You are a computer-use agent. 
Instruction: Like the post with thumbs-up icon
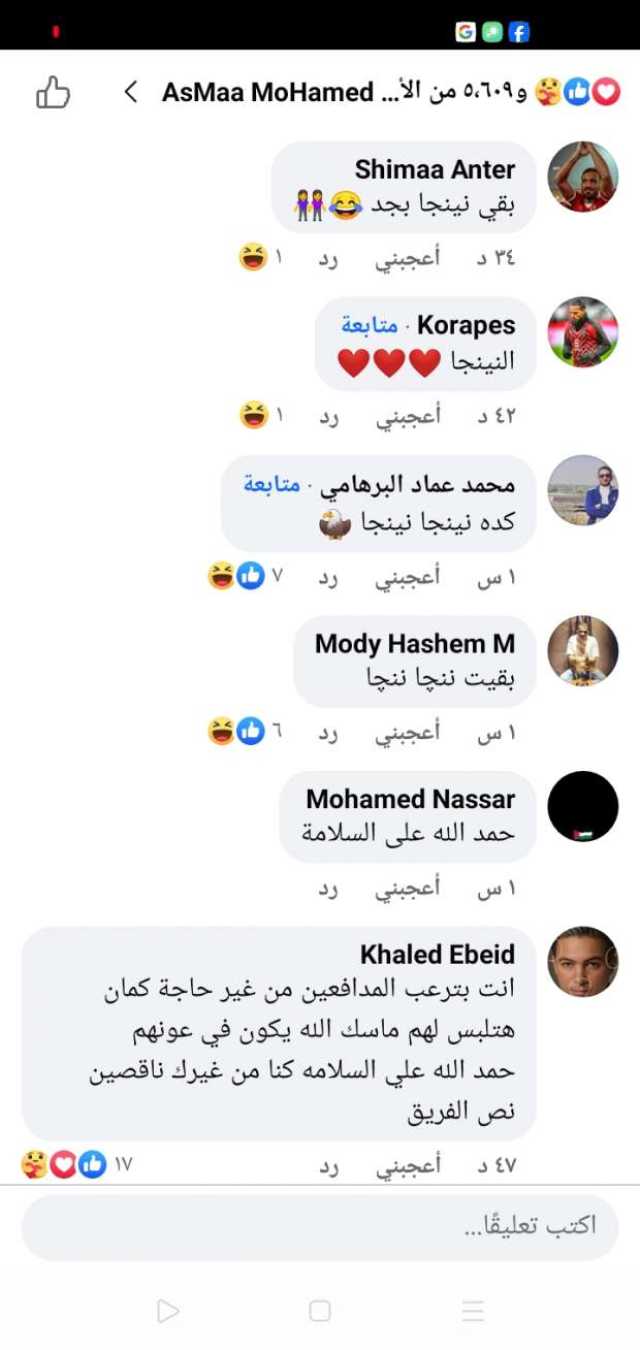click(53, 93)
